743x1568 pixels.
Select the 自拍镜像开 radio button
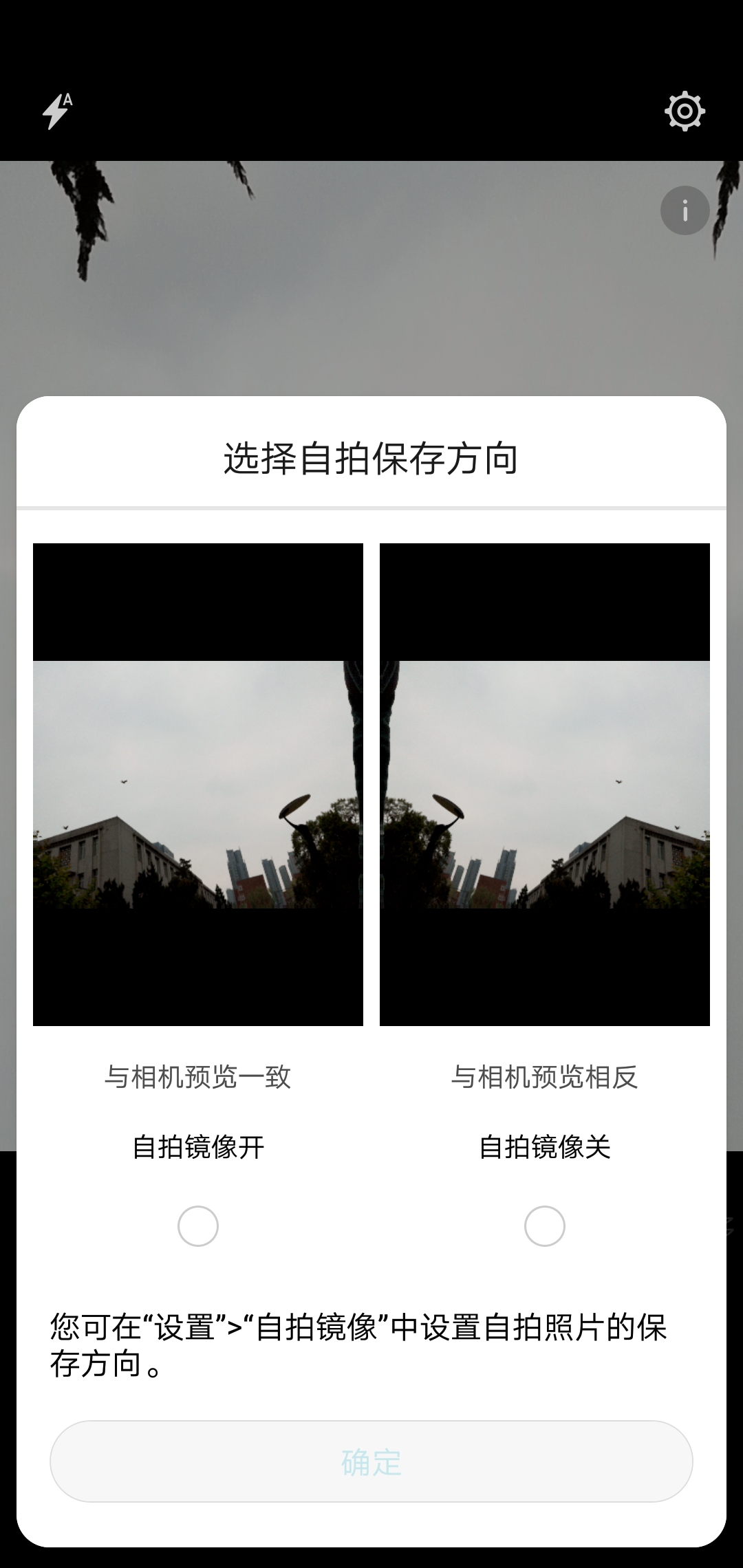[198, 1226]
